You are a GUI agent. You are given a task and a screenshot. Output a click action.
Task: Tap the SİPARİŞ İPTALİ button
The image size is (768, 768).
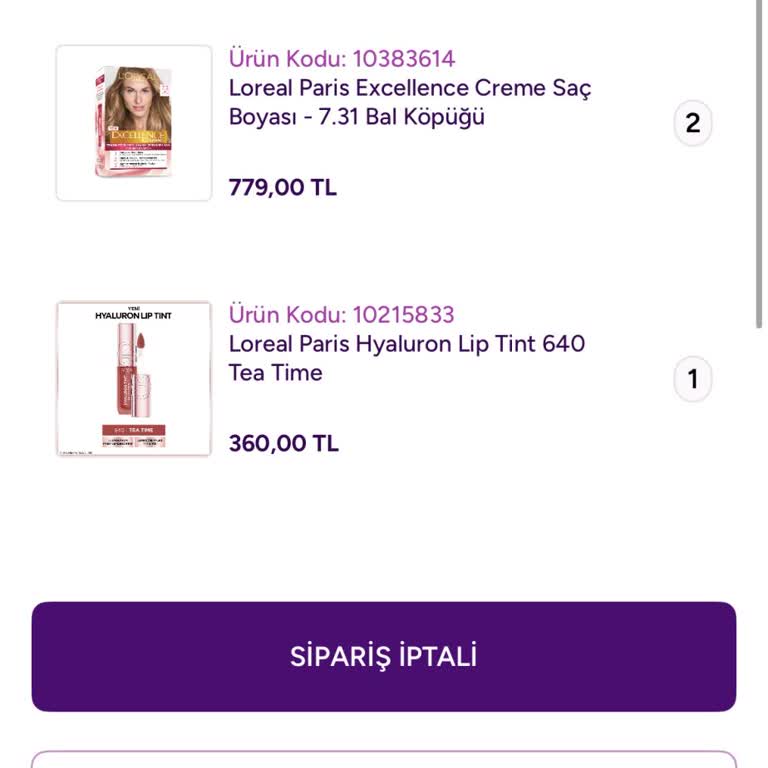[x=384, y=656]
